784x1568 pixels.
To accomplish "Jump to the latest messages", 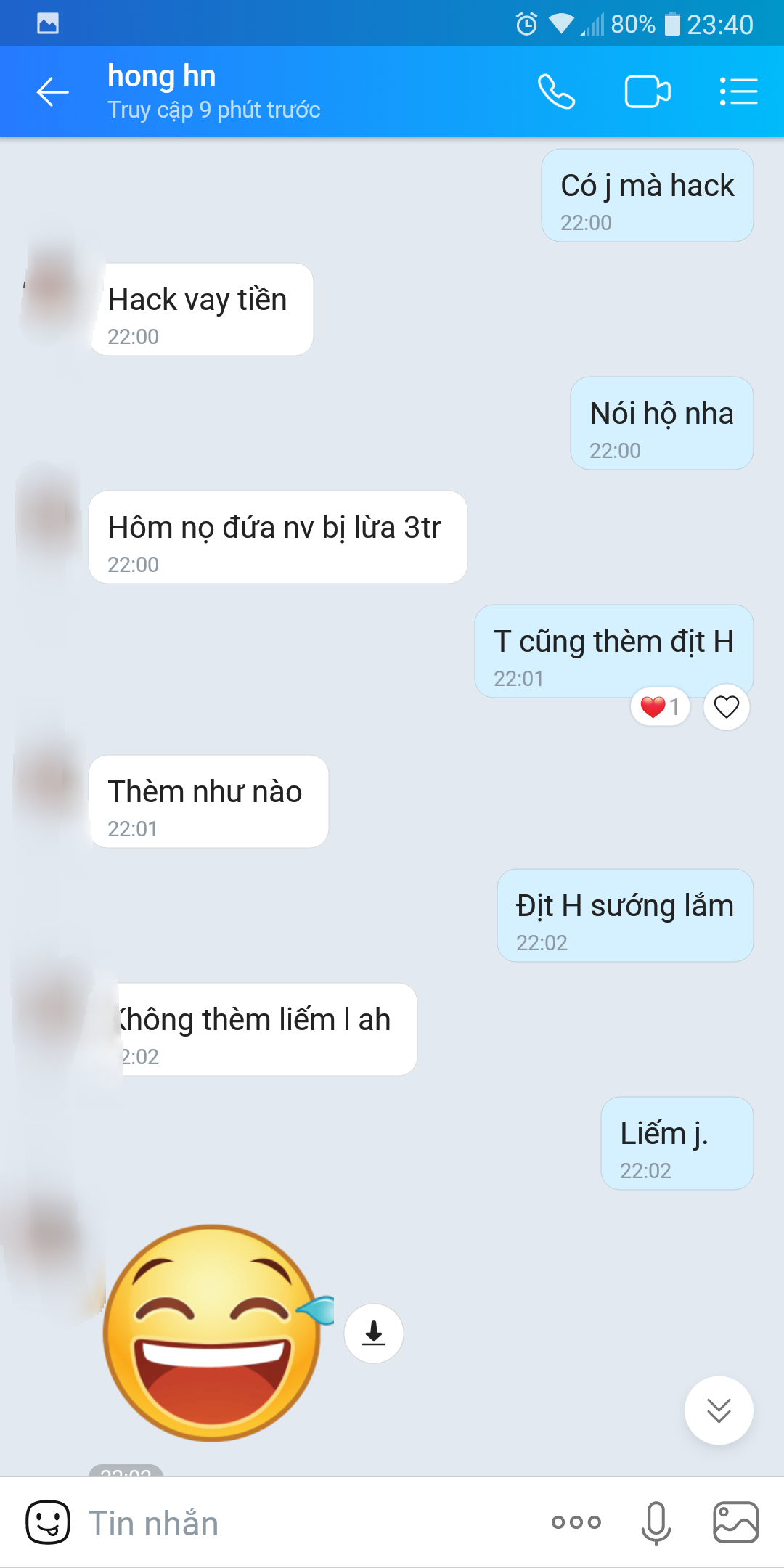I will (719, 1410).
